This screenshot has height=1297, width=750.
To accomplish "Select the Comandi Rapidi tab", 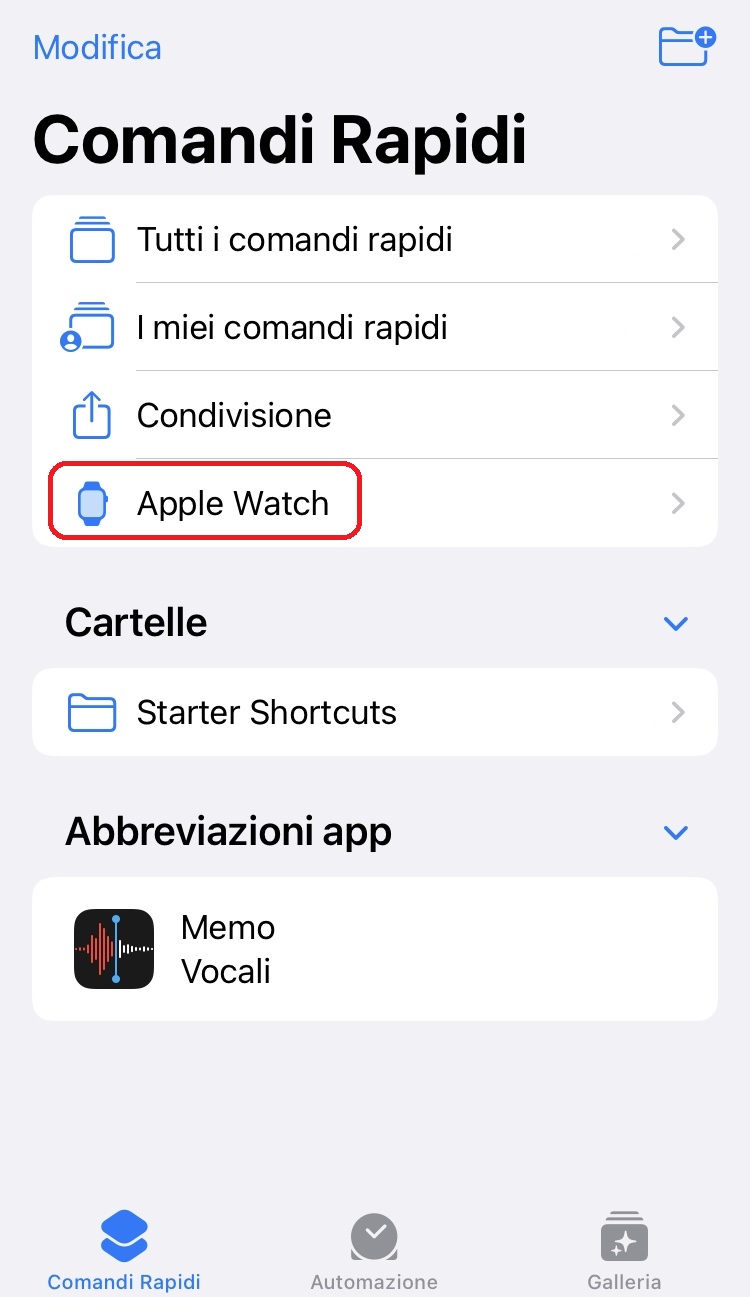I will 124,1251.
